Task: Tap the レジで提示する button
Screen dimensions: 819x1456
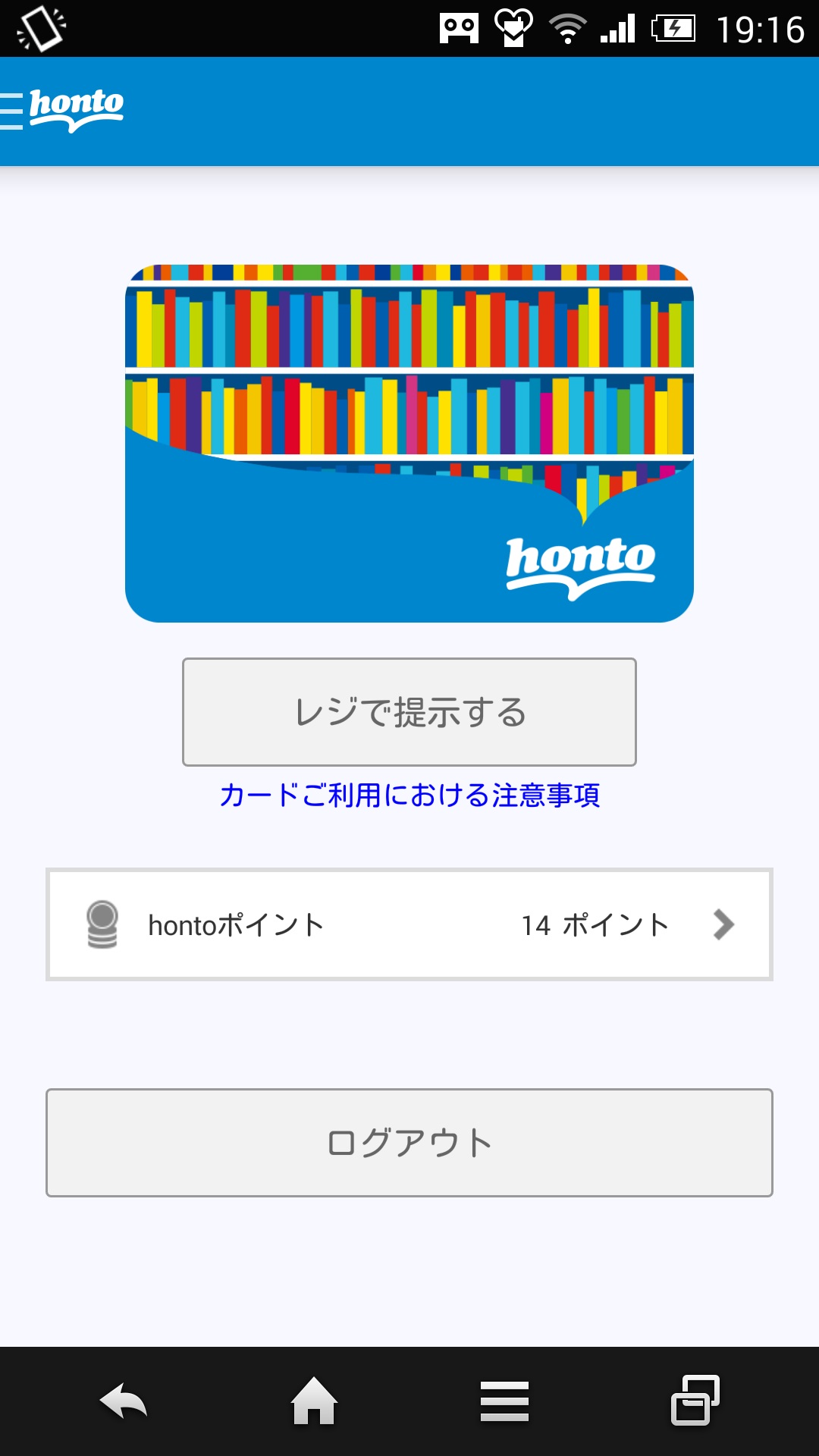Action: 409,712
